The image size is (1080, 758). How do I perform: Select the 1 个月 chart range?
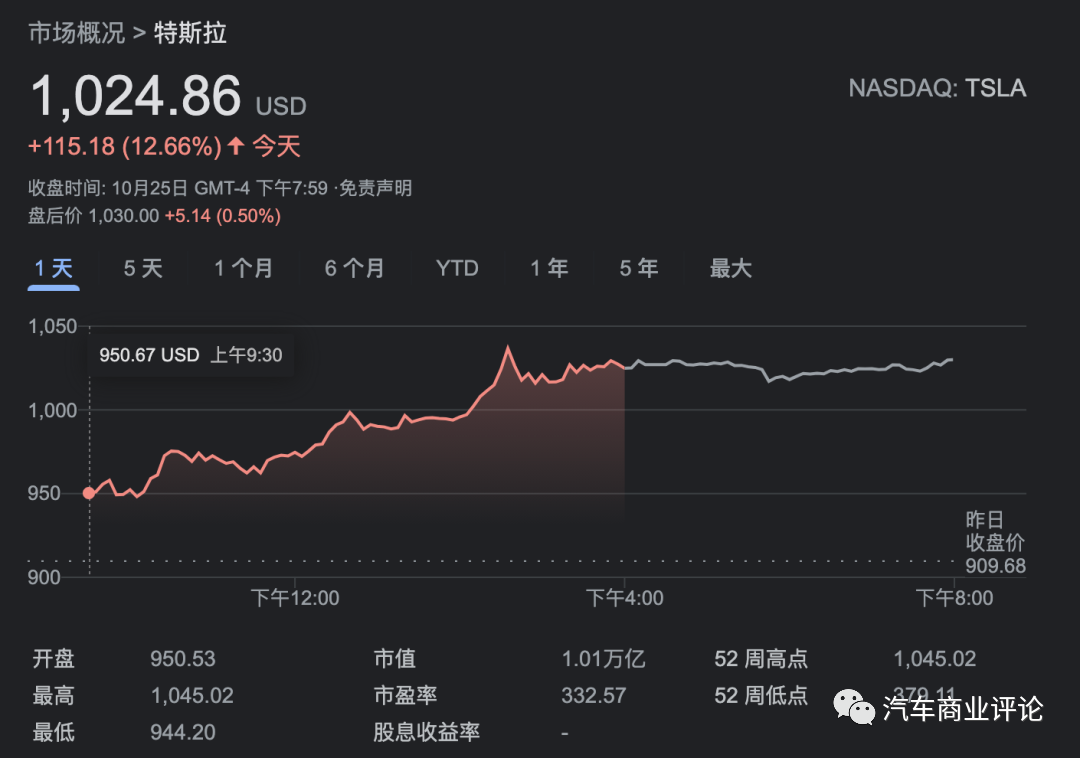point(243,268)
